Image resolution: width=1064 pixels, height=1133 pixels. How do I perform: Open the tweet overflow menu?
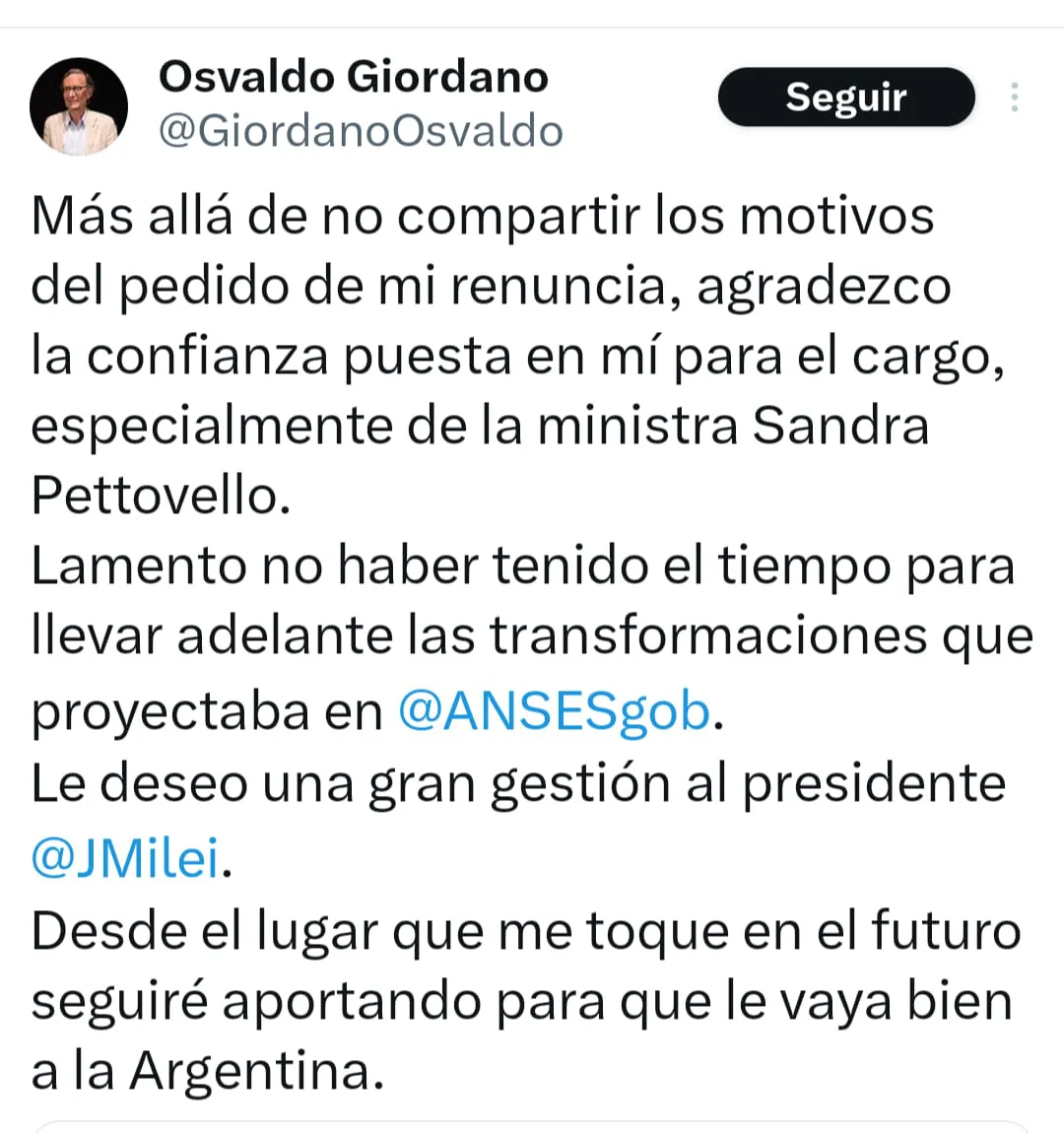pyautogui.click(x=1014, y=98)
